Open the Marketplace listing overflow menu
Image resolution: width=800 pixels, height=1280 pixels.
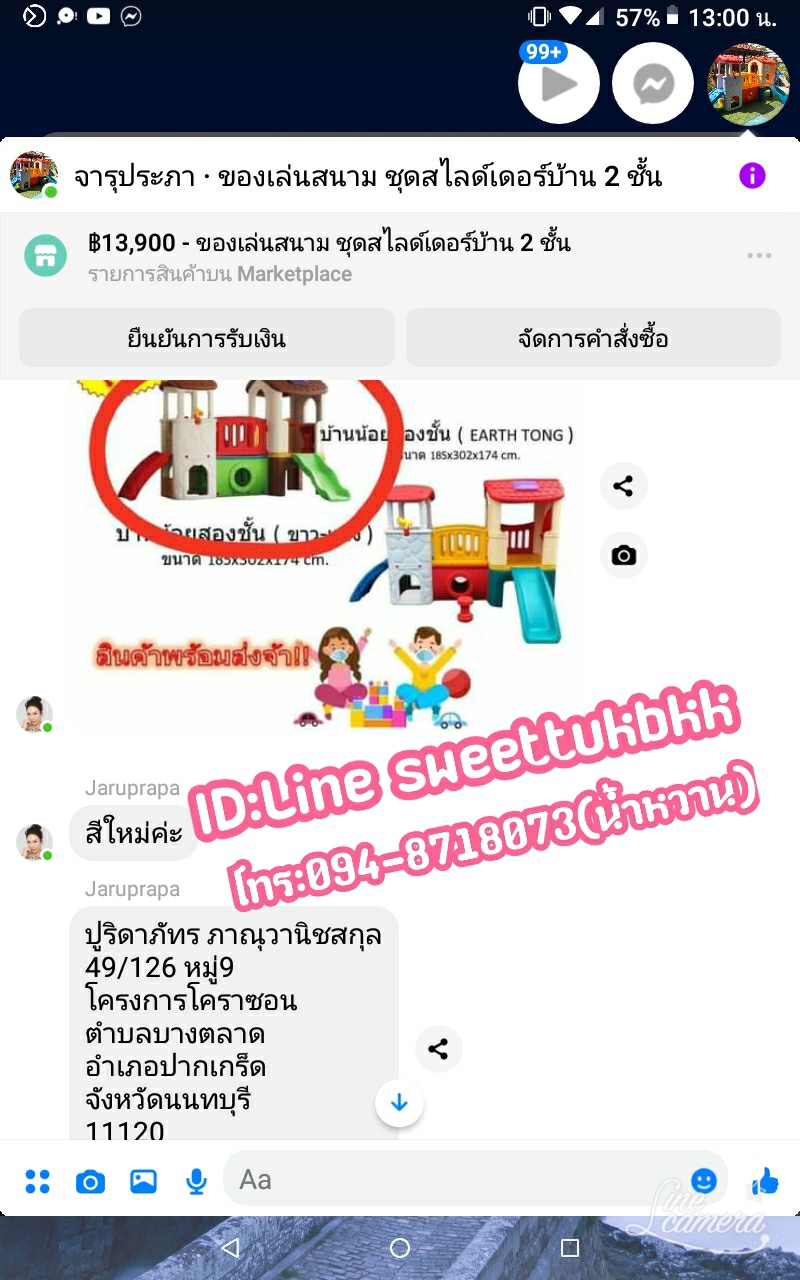(759, 256)
